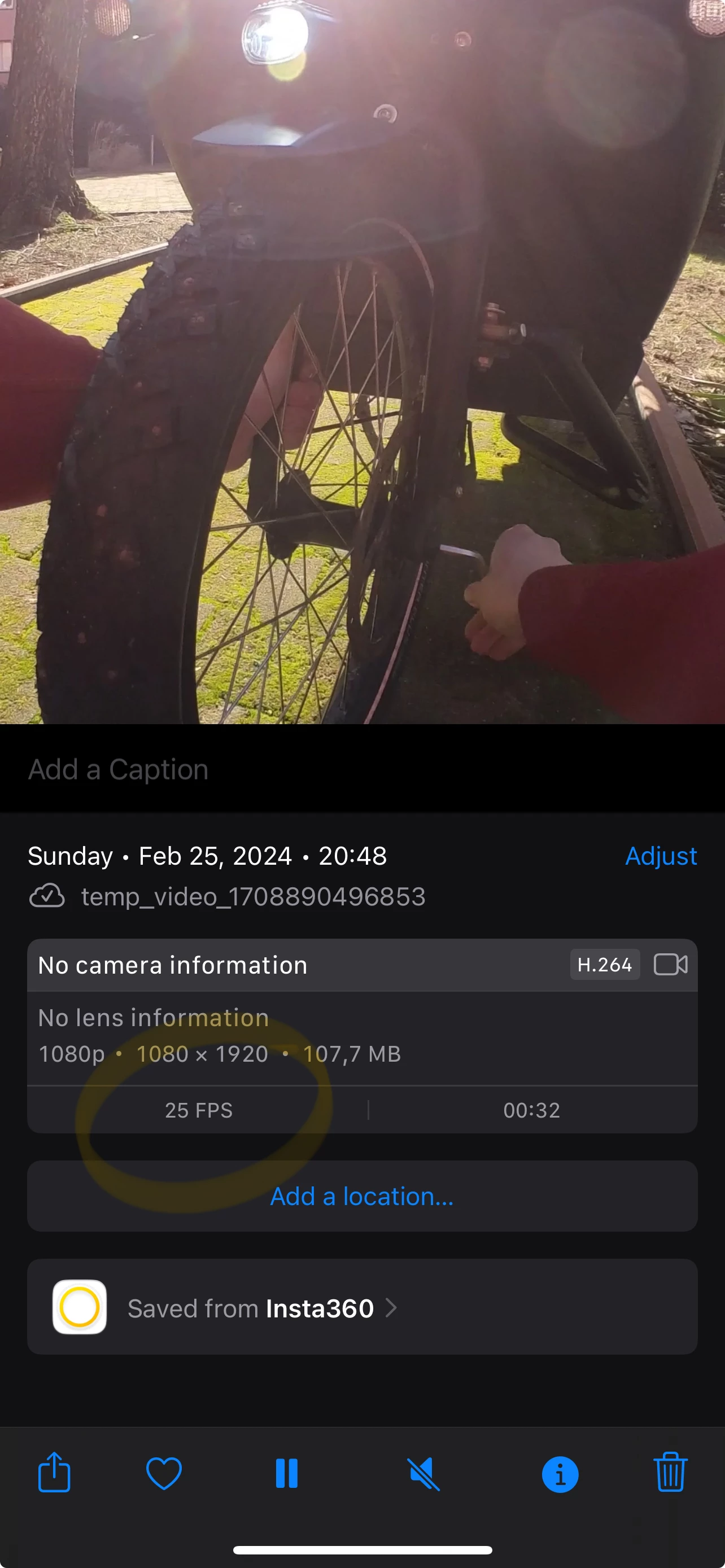The height and width of the screenshot is (1568, 725).
Task: Add a location to this video
Action: coord(362,1196)
